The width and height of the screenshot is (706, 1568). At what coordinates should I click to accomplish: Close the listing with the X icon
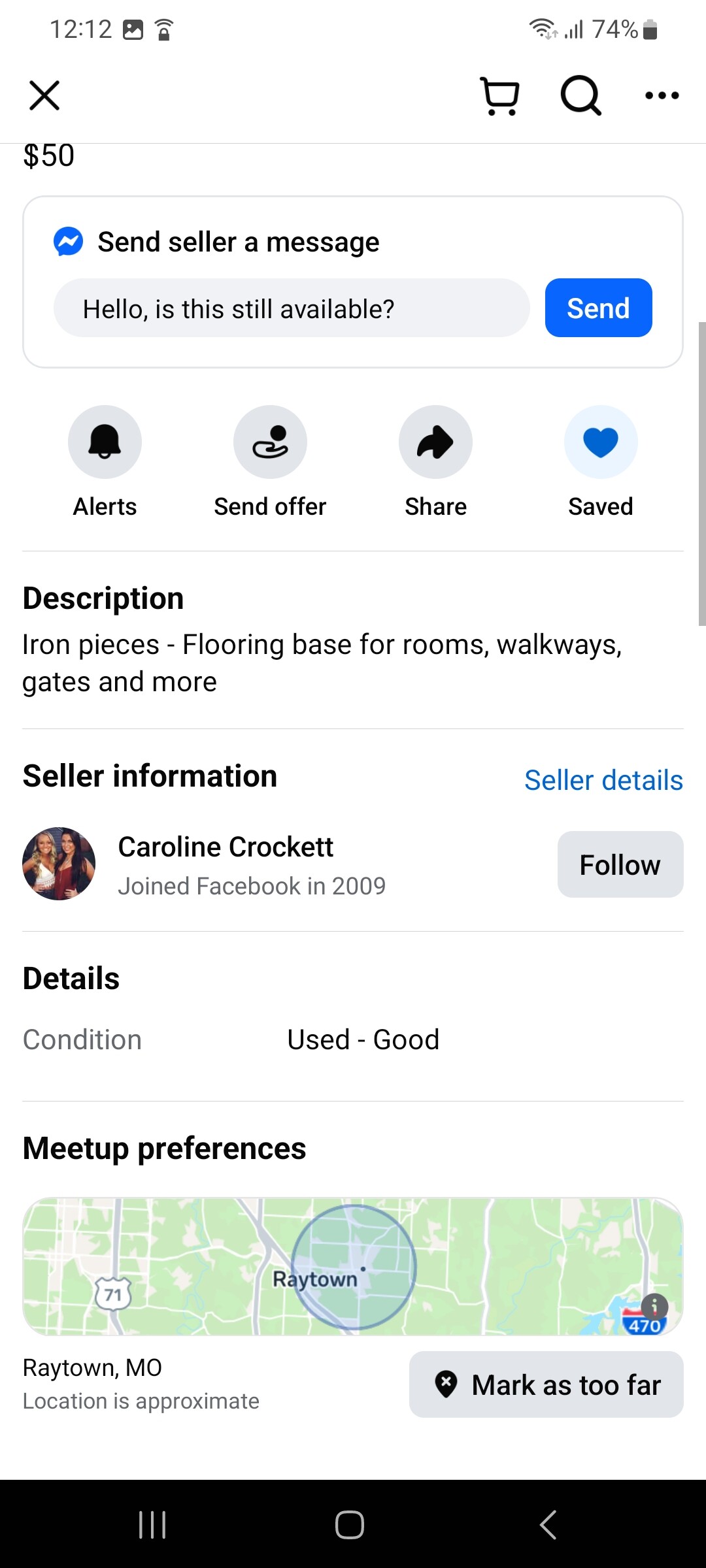click(x=44, y=95)
